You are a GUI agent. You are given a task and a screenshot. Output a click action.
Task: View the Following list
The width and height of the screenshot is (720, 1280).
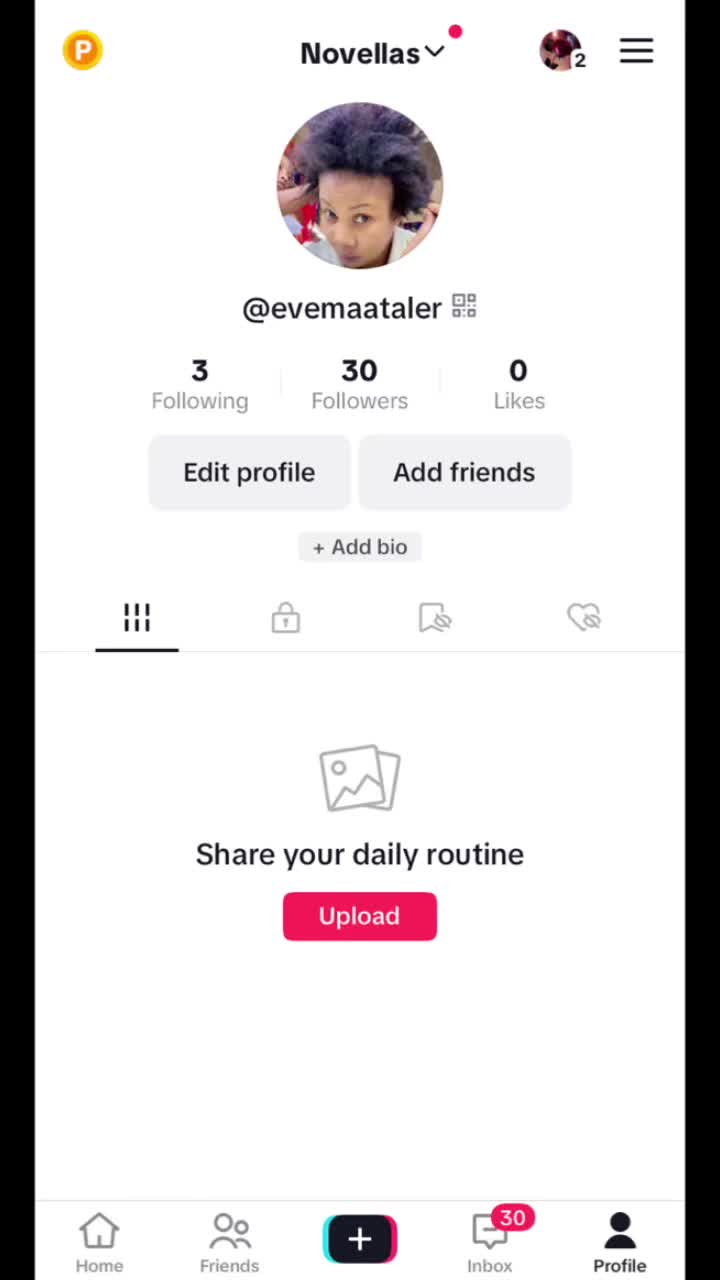click(200, 385)
